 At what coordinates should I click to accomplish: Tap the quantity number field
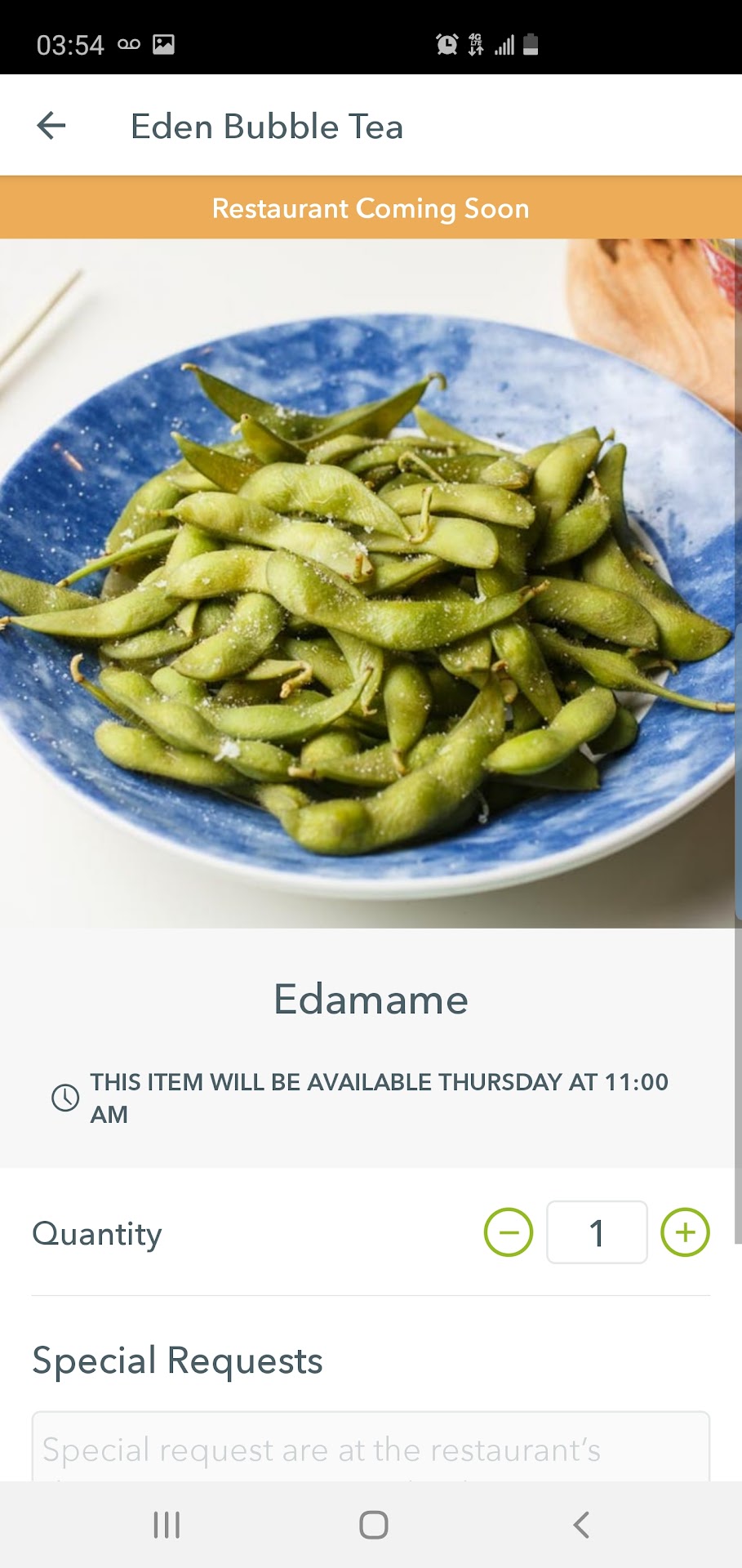pos(597,1232)
